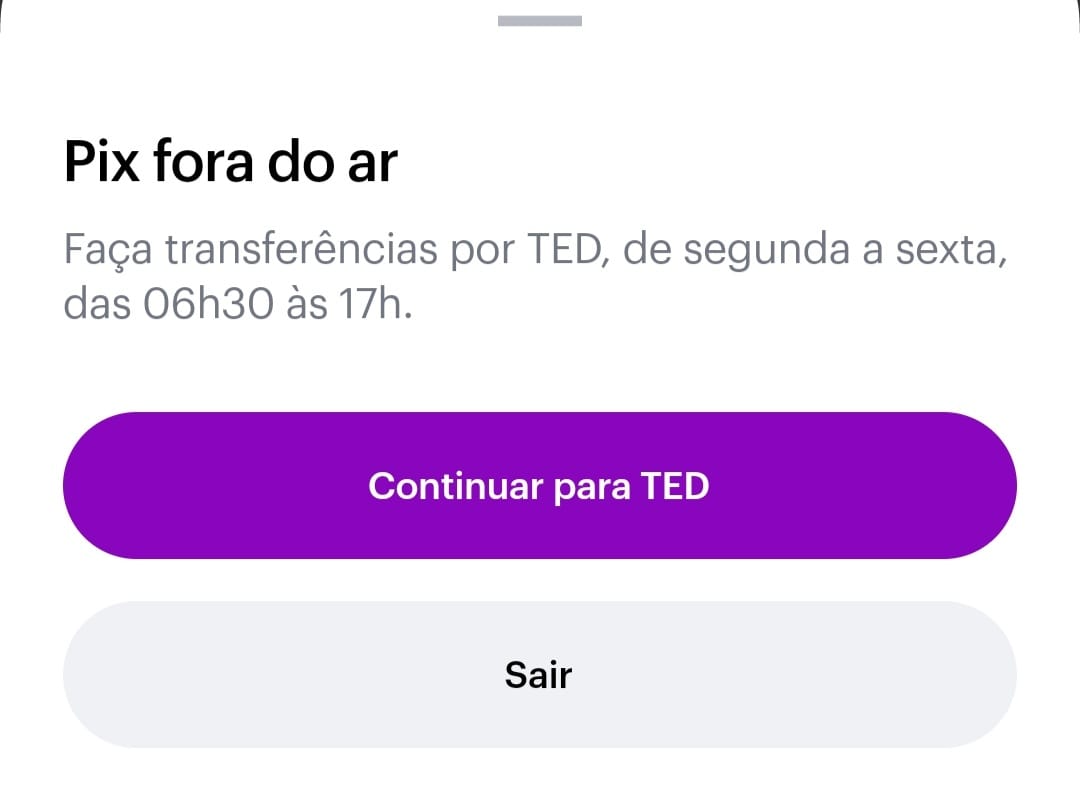
Task: Continue to TED transfer
Action: click(539, 486)
